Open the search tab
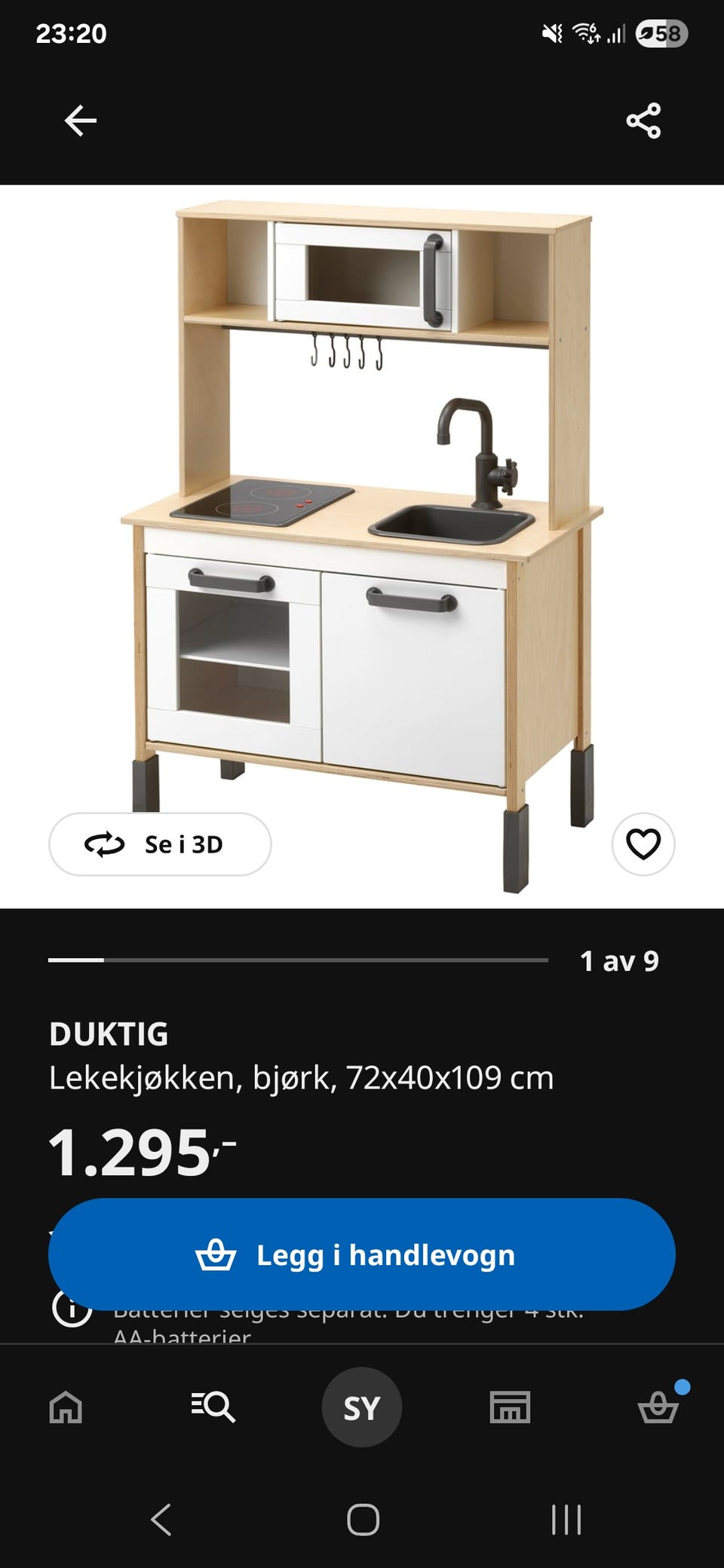The width and height of the screenshot is (724, 1568). click(x=213, y=1407)
